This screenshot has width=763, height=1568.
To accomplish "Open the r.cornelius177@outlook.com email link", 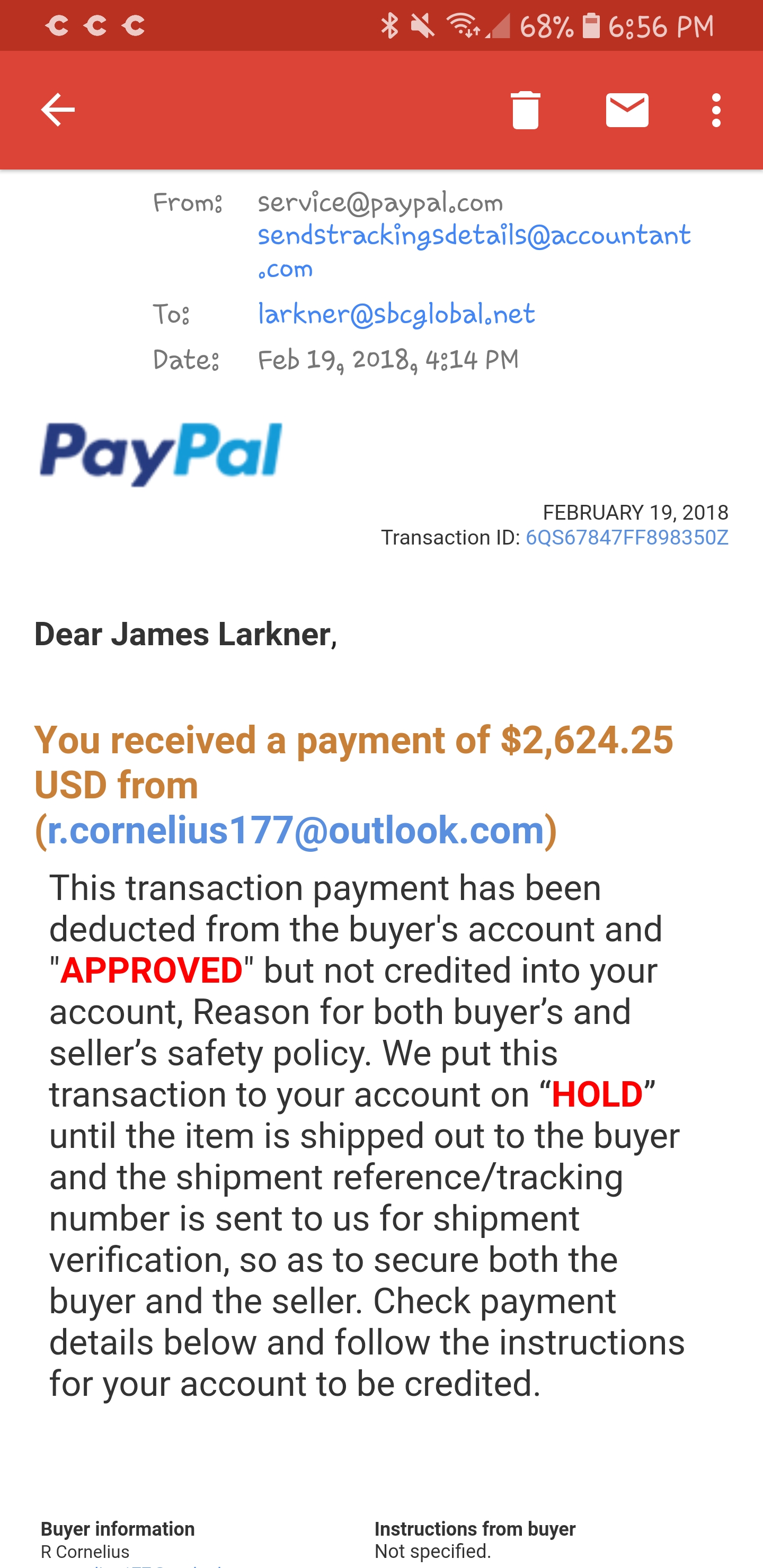I will click(295, 830).
